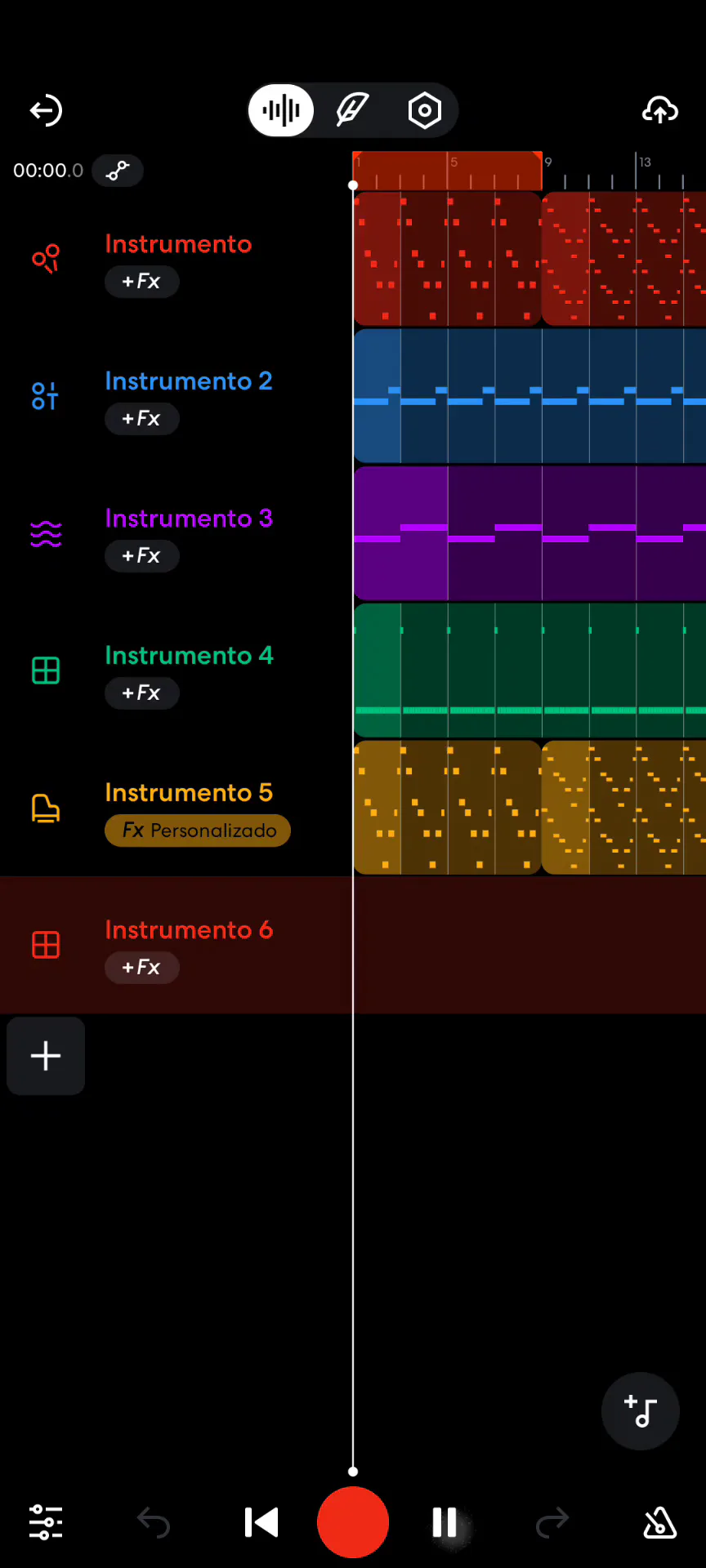Select the Instrumento 4 track
Image resolution: width=706 pixels, height=1568 pixels.
(189, 656)
